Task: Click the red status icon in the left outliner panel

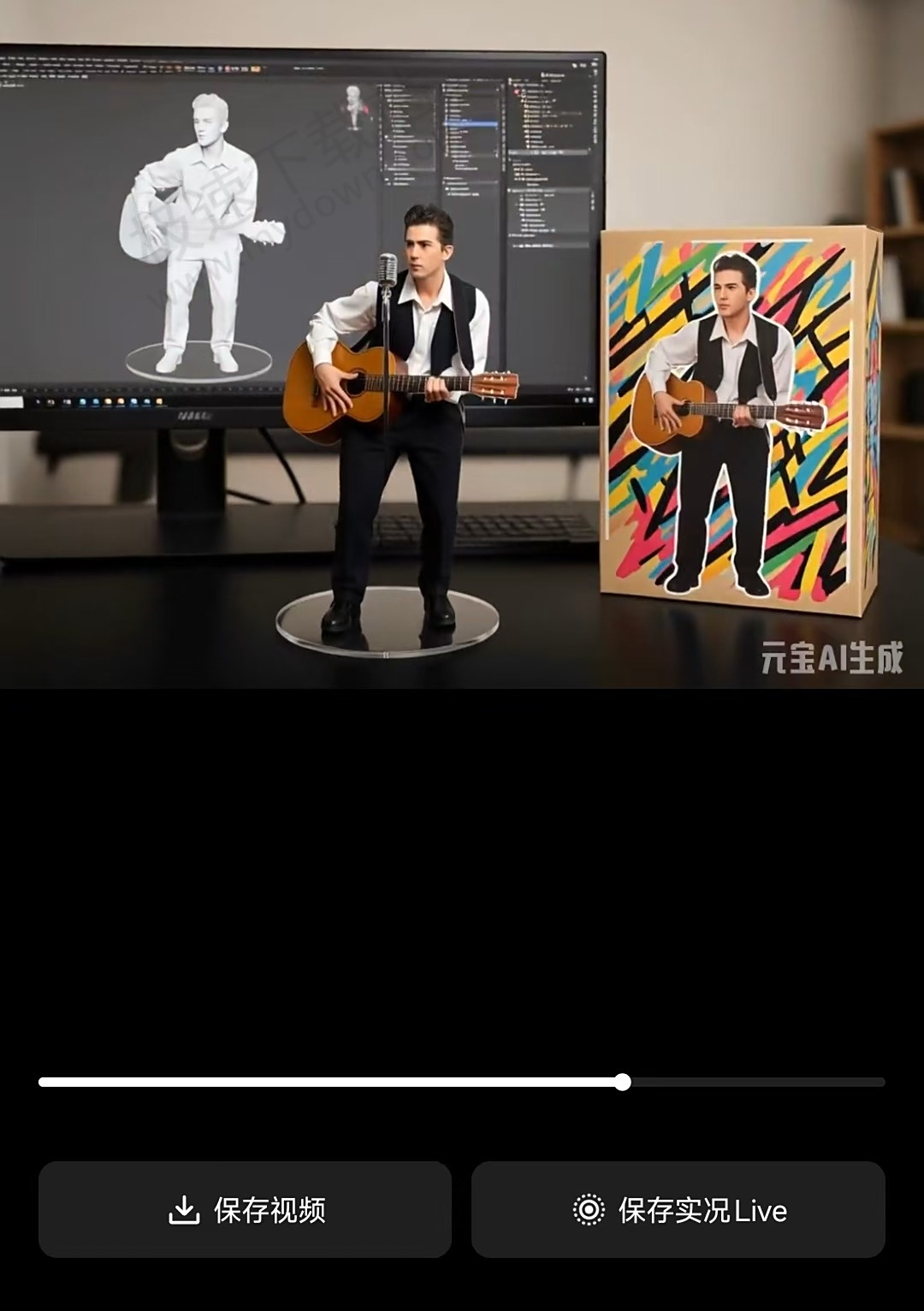Action: 516,92
